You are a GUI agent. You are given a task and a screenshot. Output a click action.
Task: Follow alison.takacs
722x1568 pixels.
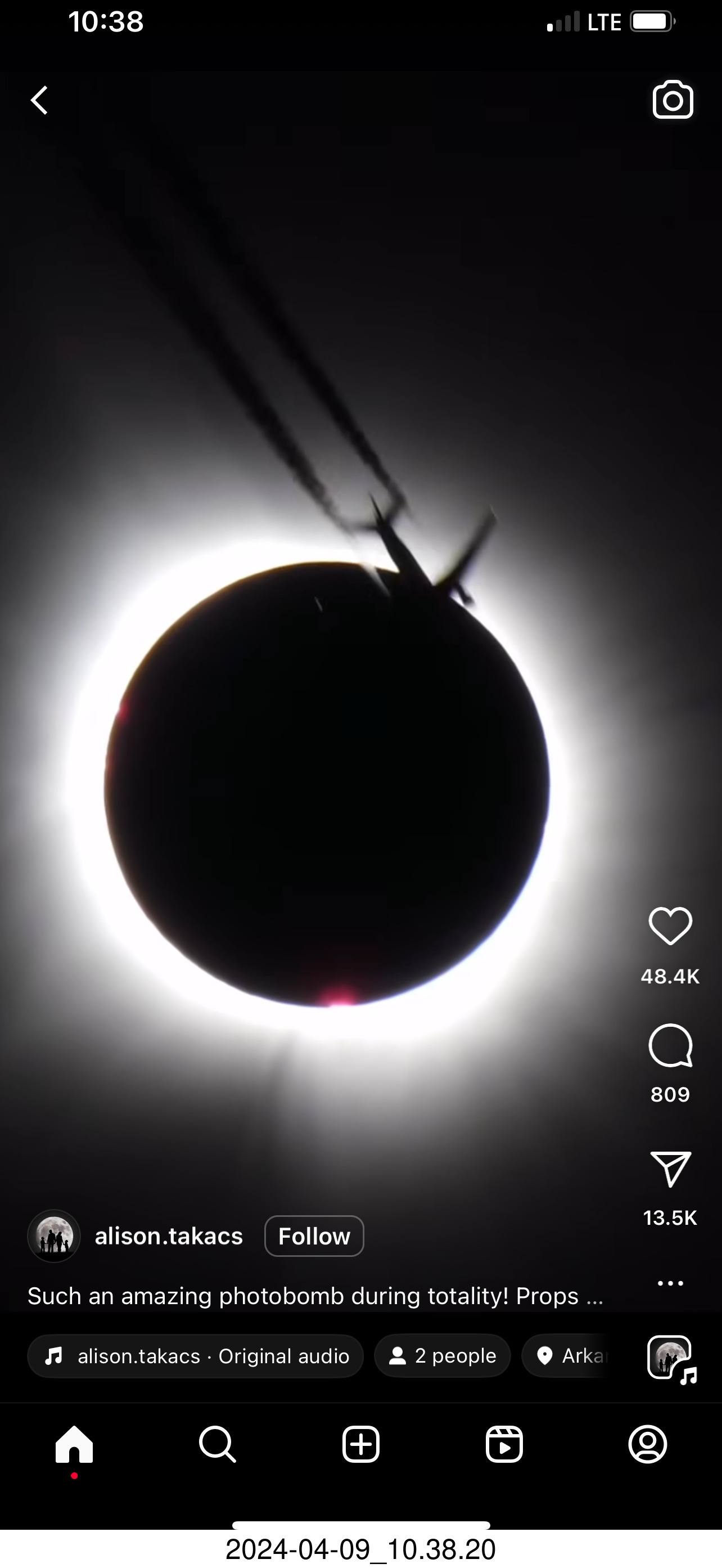point(314,1236)
